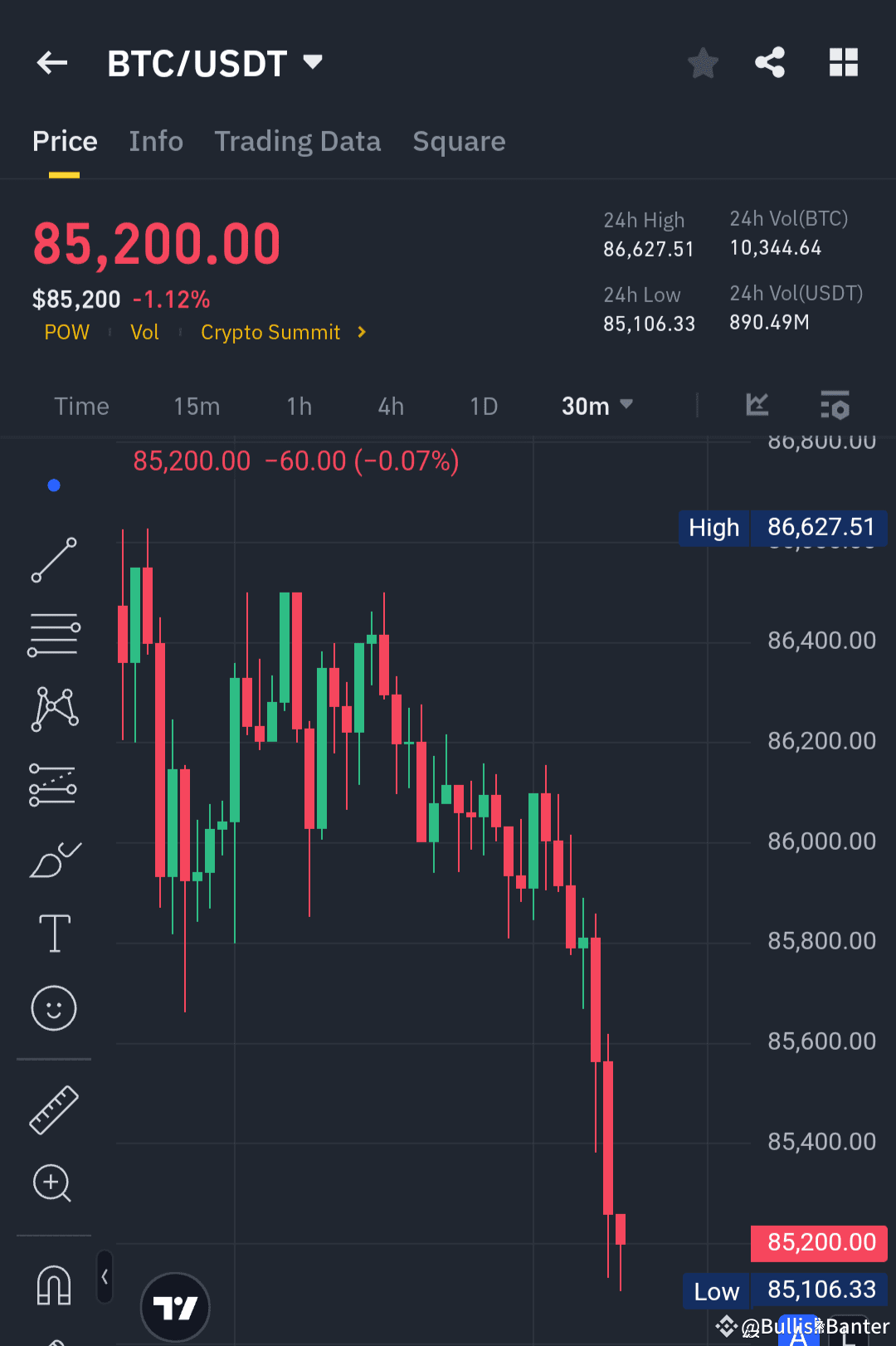Select the ruler measurement tool
896x1346 pixels.
(x=54, y=1108)
